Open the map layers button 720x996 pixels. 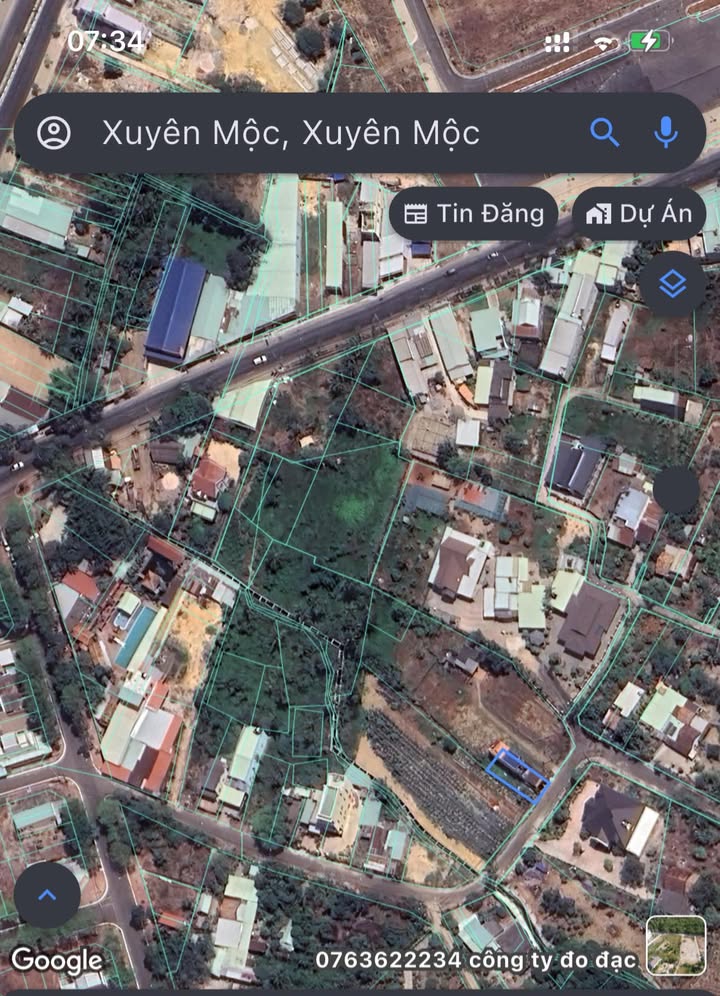point(673,285)
